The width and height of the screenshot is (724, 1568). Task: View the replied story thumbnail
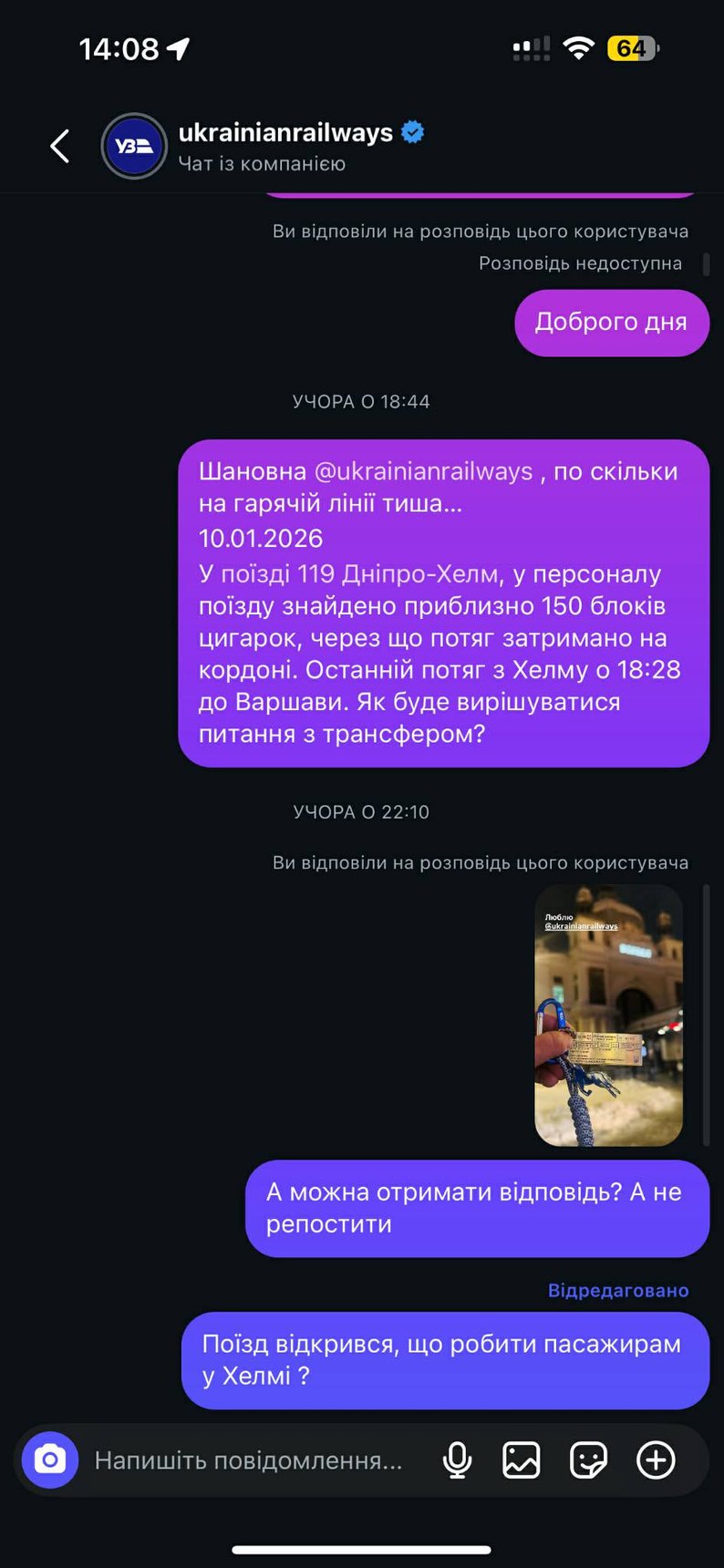608,1015
